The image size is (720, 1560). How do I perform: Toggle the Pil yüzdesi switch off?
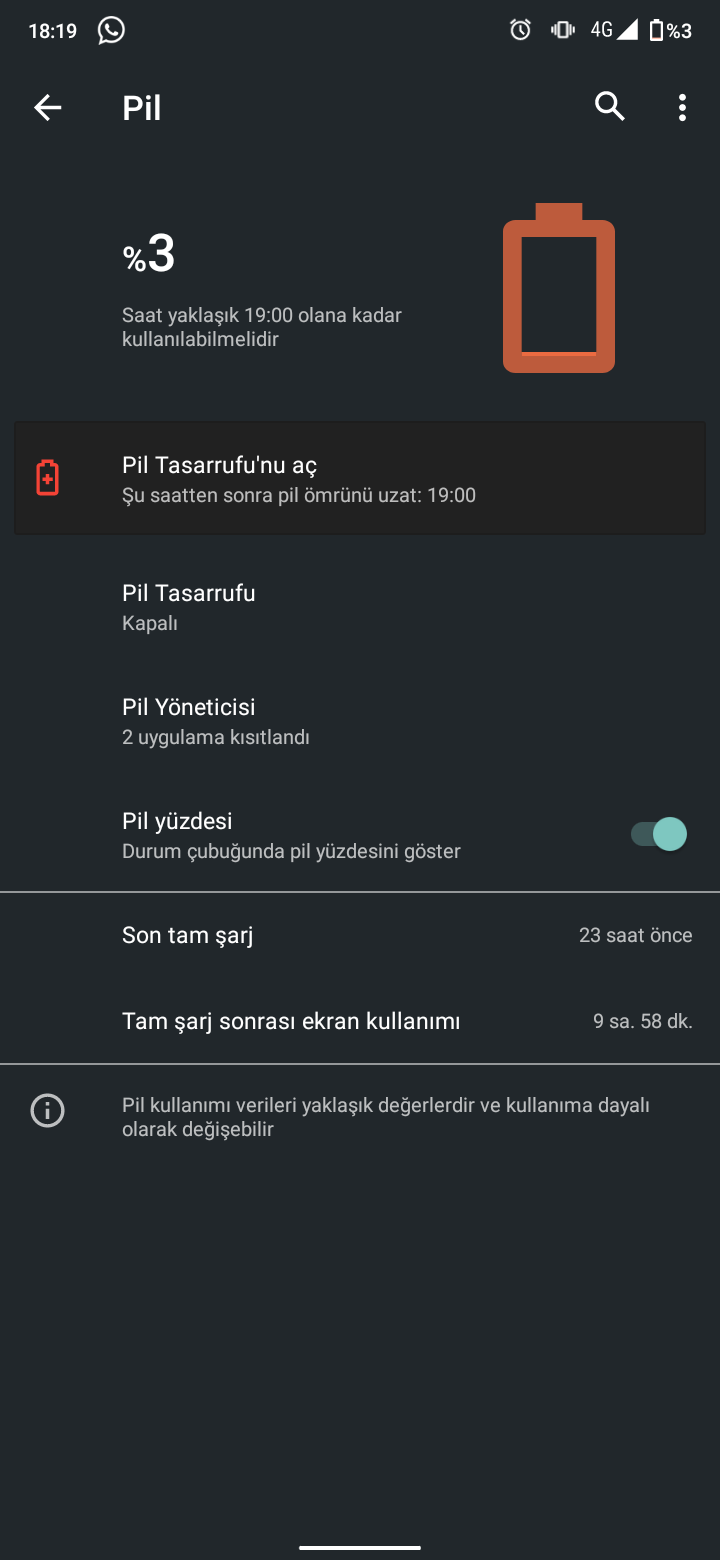(659, 834)
